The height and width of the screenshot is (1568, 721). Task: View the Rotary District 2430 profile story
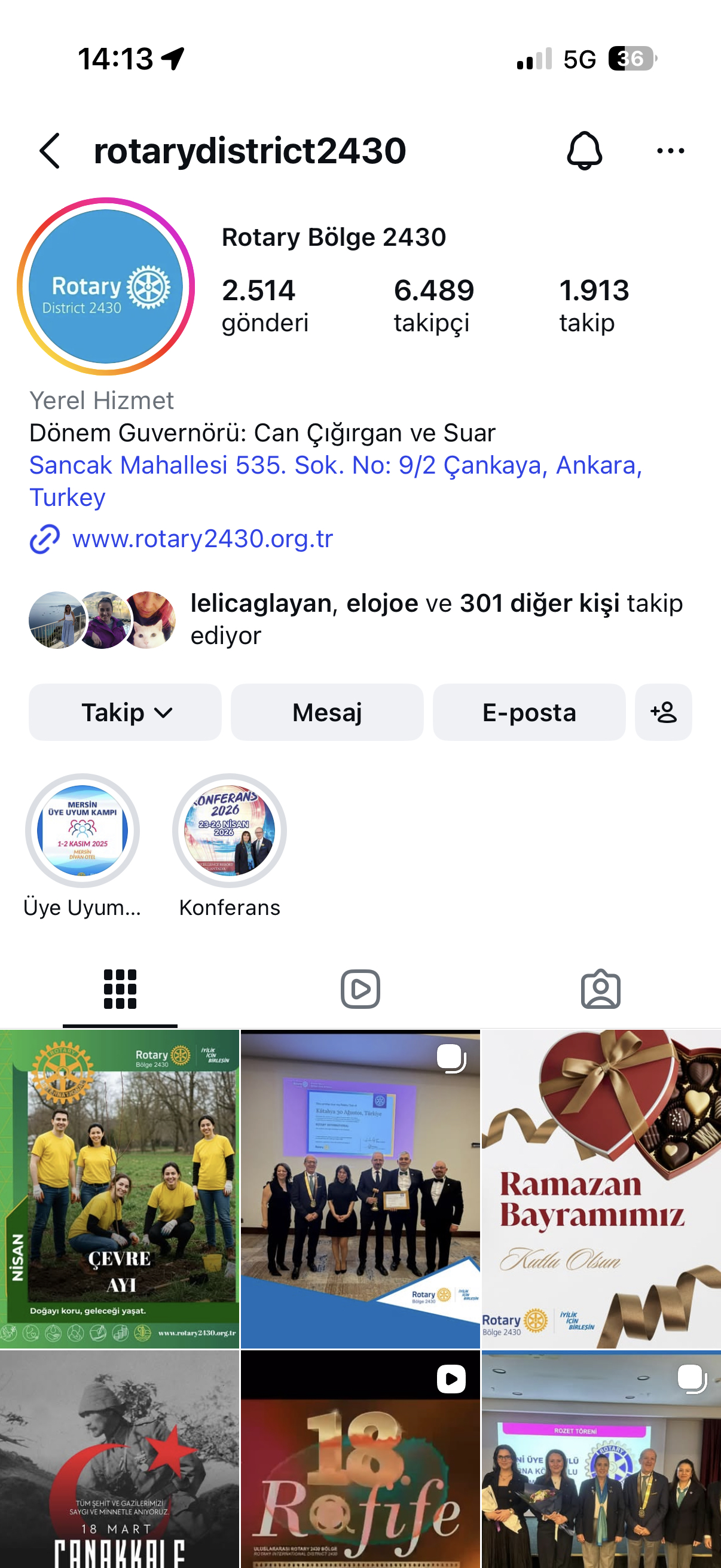(x=106, y=286)
